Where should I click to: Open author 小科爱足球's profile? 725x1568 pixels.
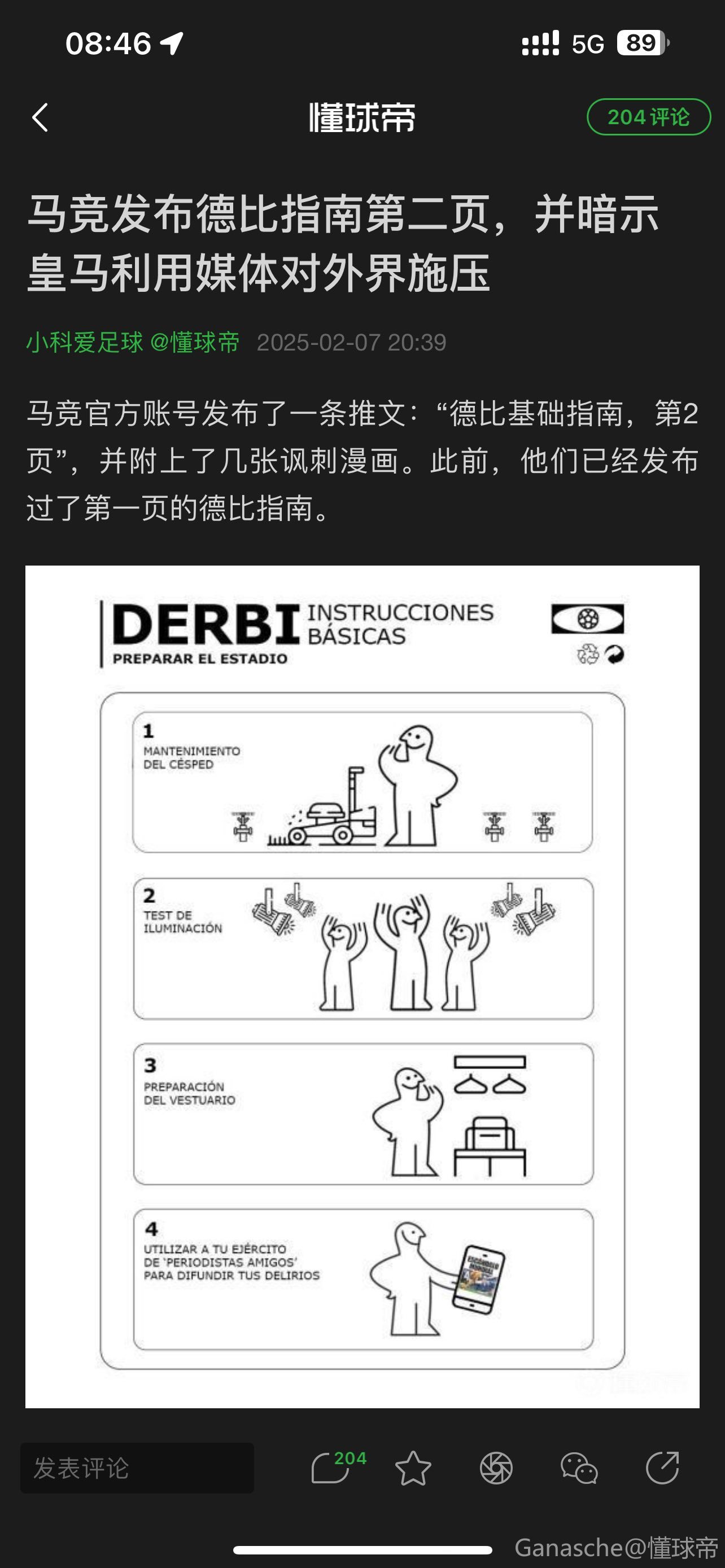[x=85, y=343]
